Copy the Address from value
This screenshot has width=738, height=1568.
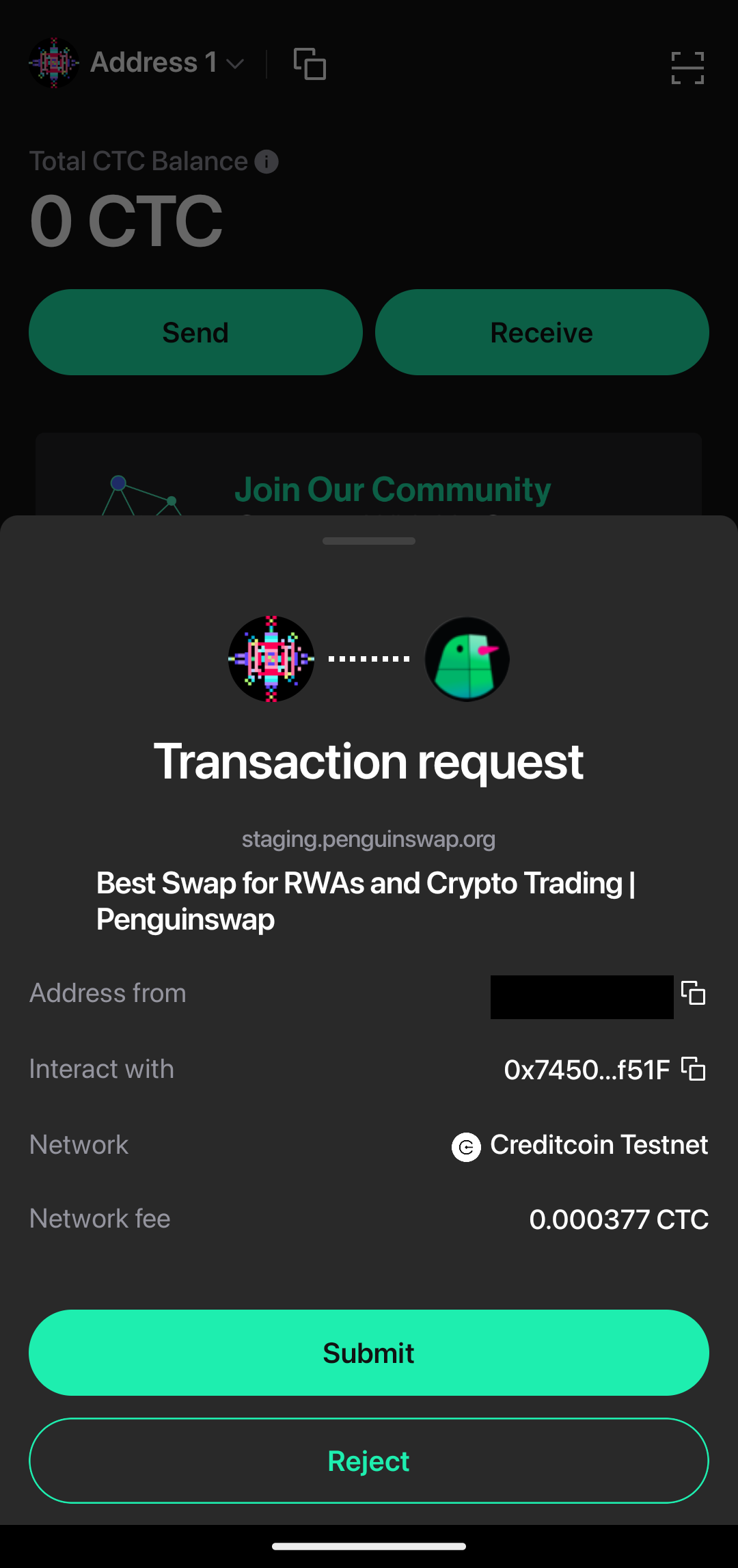(693, 993)
